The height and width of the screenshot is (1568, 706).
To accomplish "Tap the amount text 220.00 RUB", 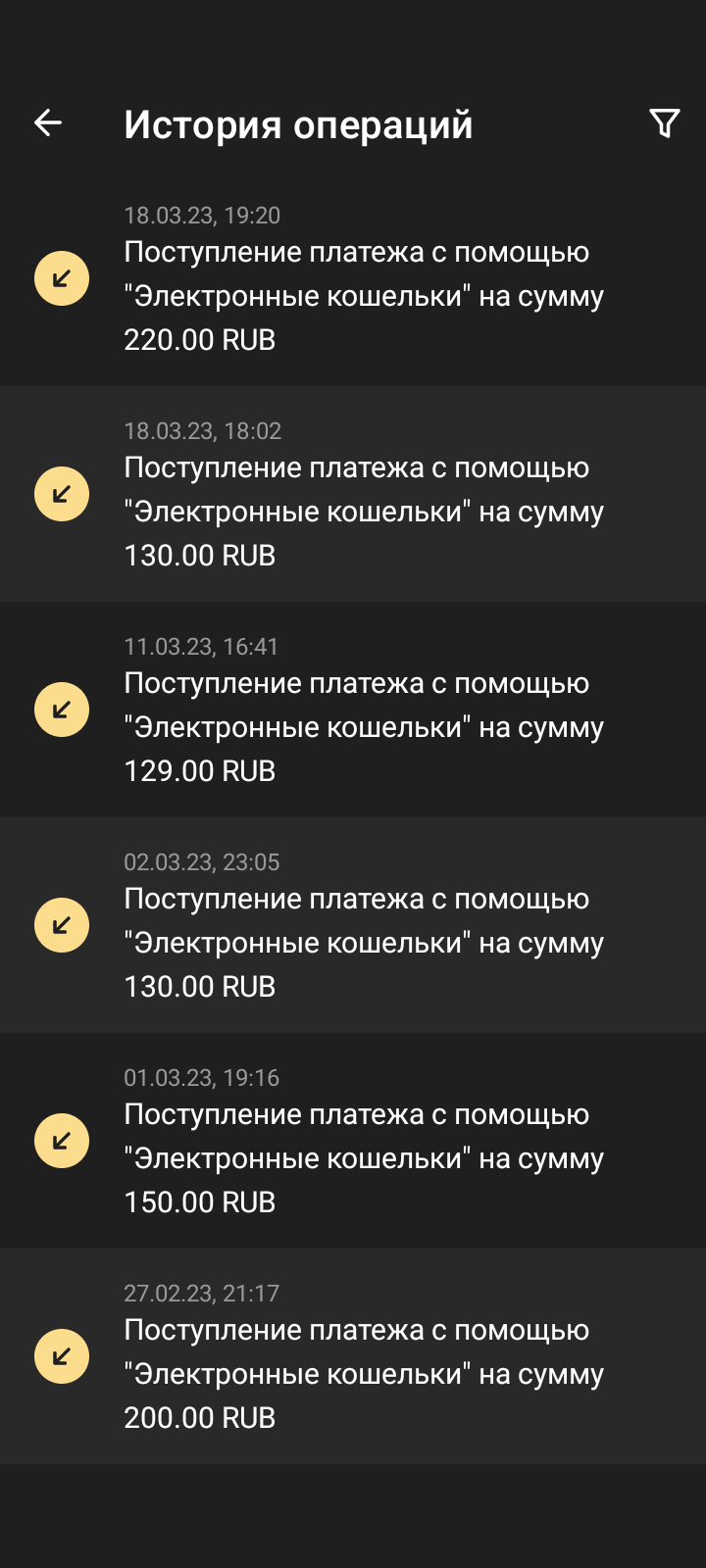I will coord(200,340).
